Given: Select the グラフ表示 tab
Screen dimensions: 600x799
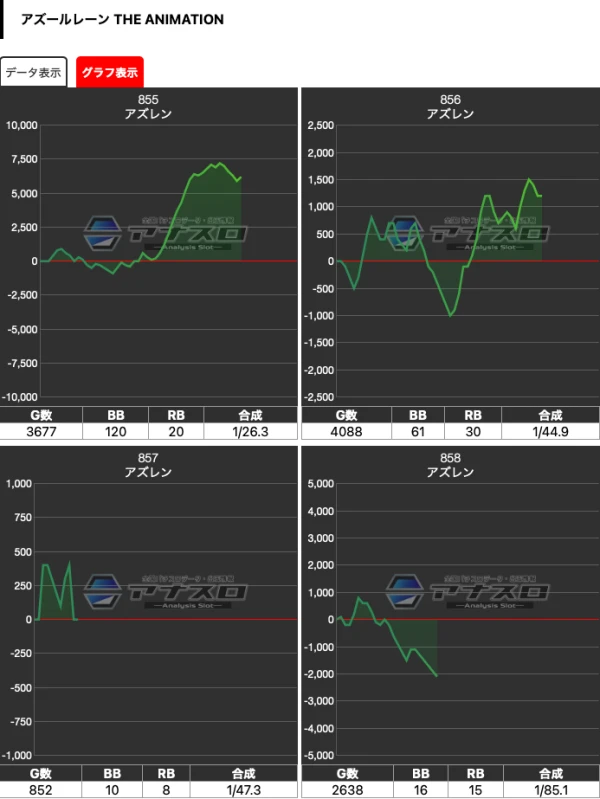Looking at the screenshot, I should tap(110, 72).
